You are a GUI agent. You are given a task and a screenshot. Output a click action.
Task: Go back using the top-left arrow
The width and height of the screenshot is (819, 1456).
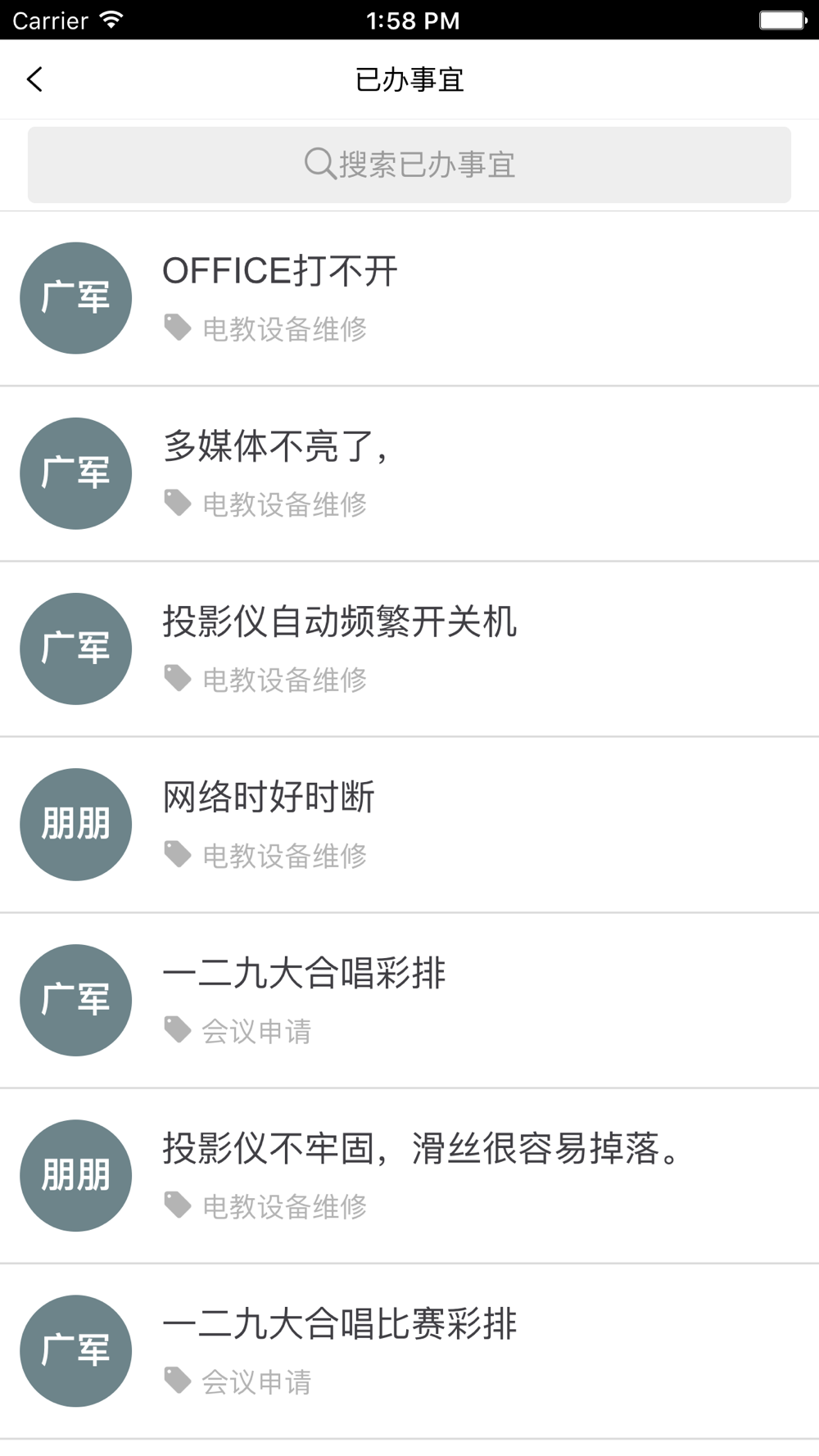point(34,79)
